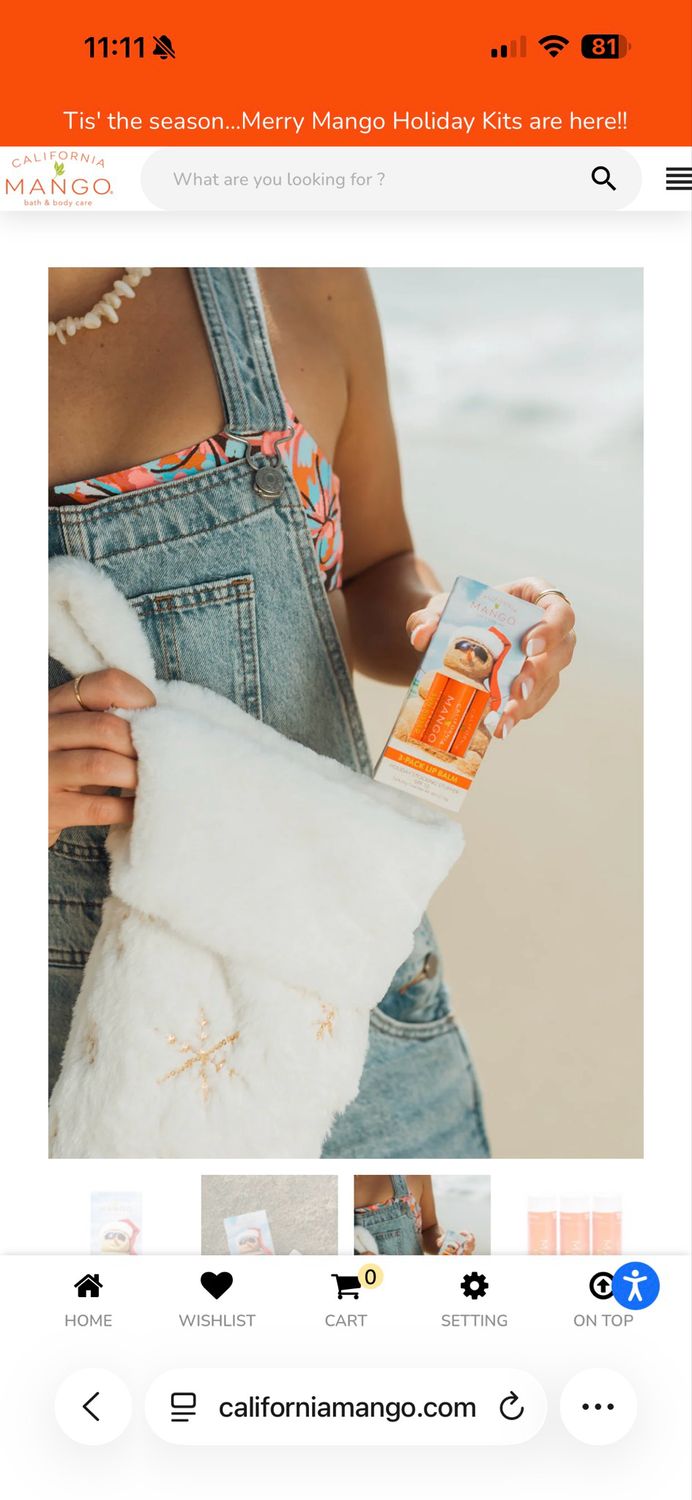Image resolution: width=692 pixels, height=1500 pixels.
Task: Open the browser's more options menu
Action: (598, 1407)
